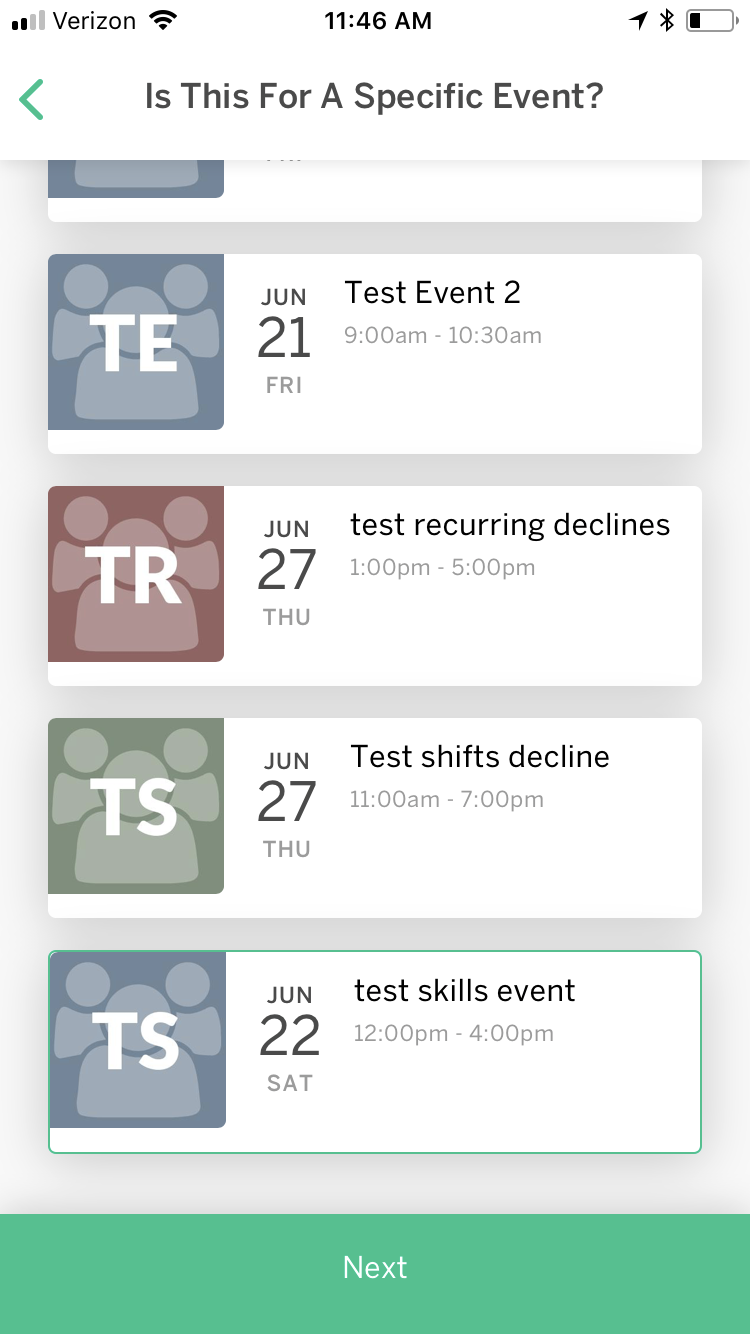Choose the test recurring declines event

click(375, 586)
